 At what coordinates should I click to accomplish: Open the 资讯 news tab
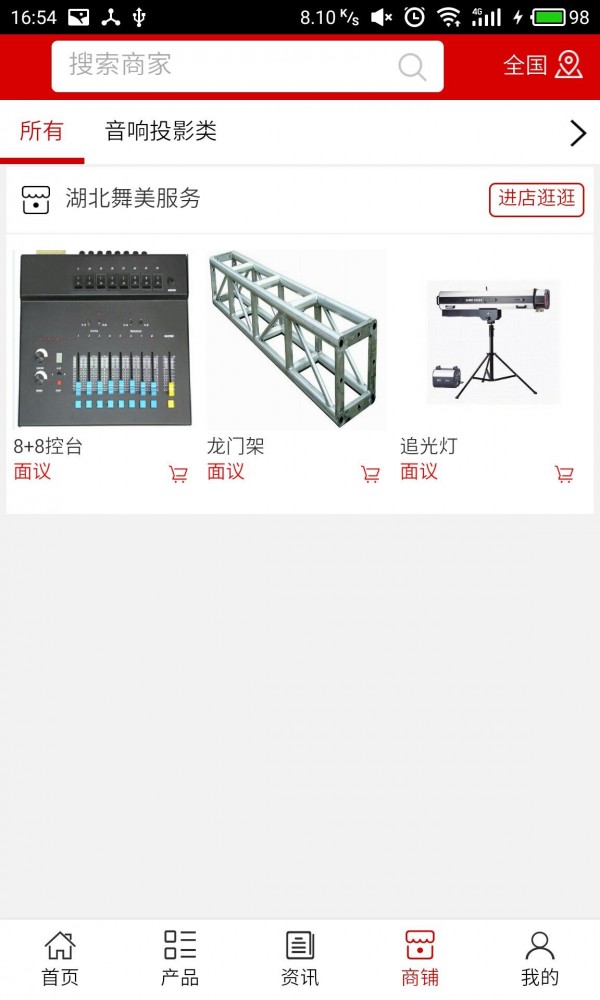point(300,958)
